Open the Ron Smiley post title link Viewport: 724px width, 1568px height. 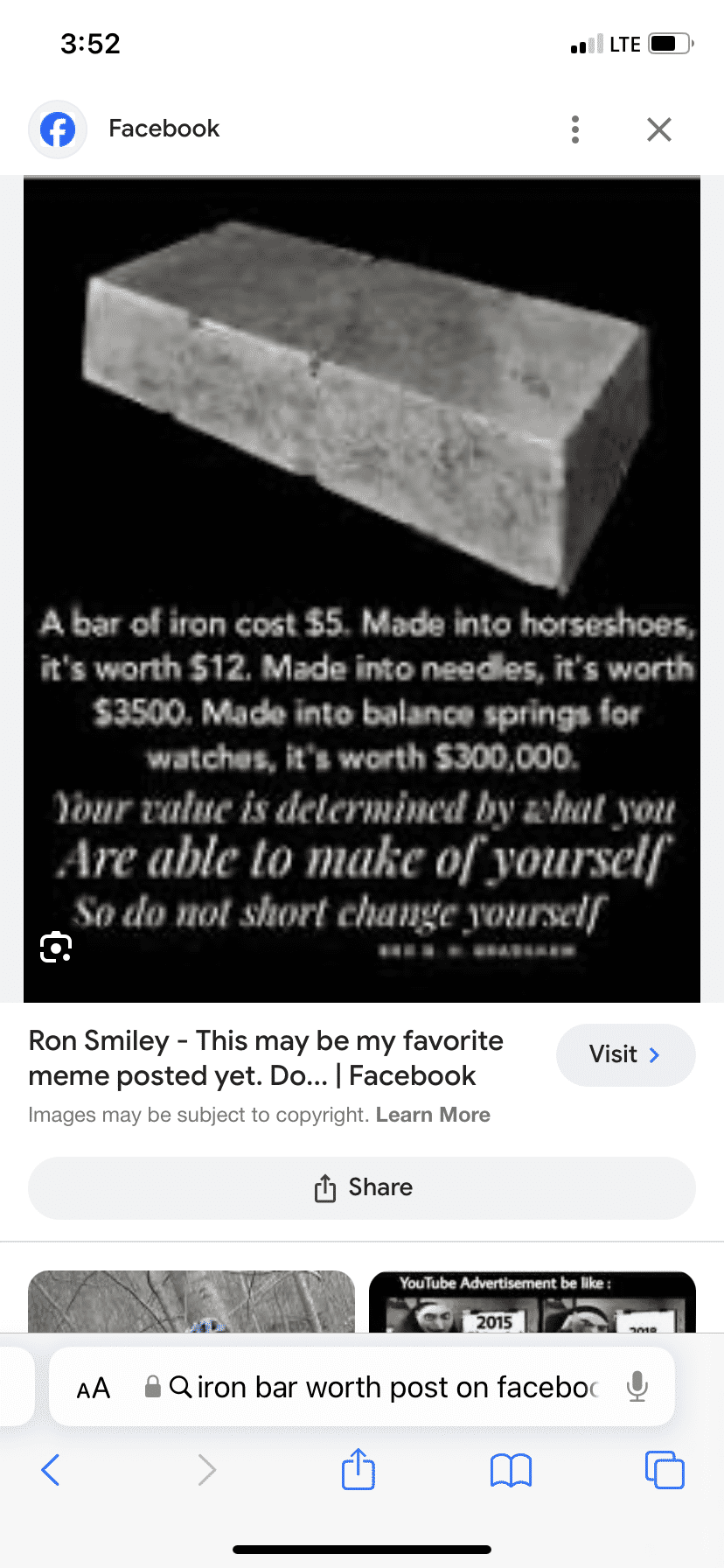pos(266,1058)
